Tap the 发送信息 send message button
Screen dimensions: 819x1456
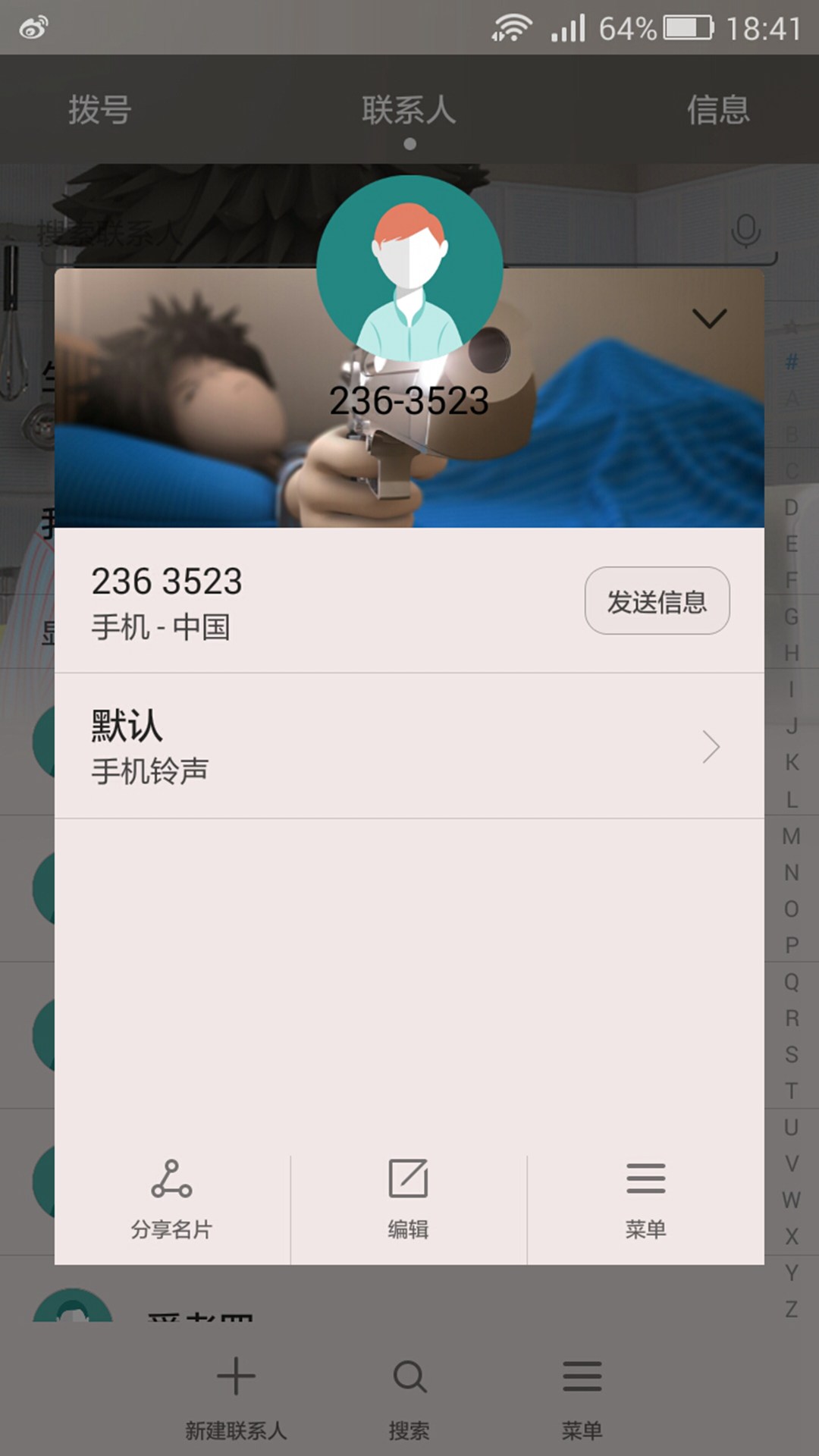click(657, 601)
